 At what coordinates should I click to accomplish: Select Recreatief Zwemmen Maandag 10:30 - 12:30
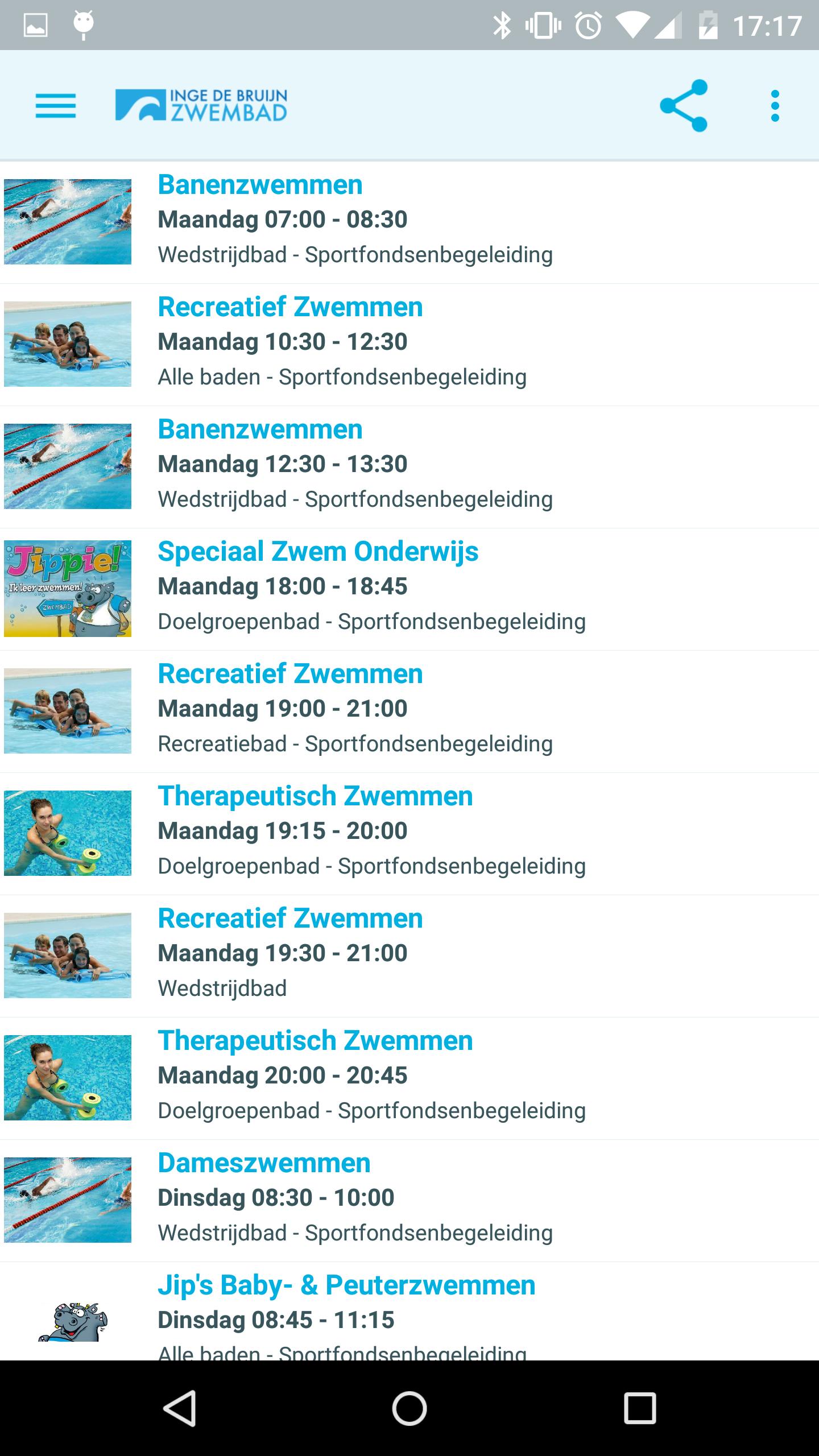[x=409, y=345]
